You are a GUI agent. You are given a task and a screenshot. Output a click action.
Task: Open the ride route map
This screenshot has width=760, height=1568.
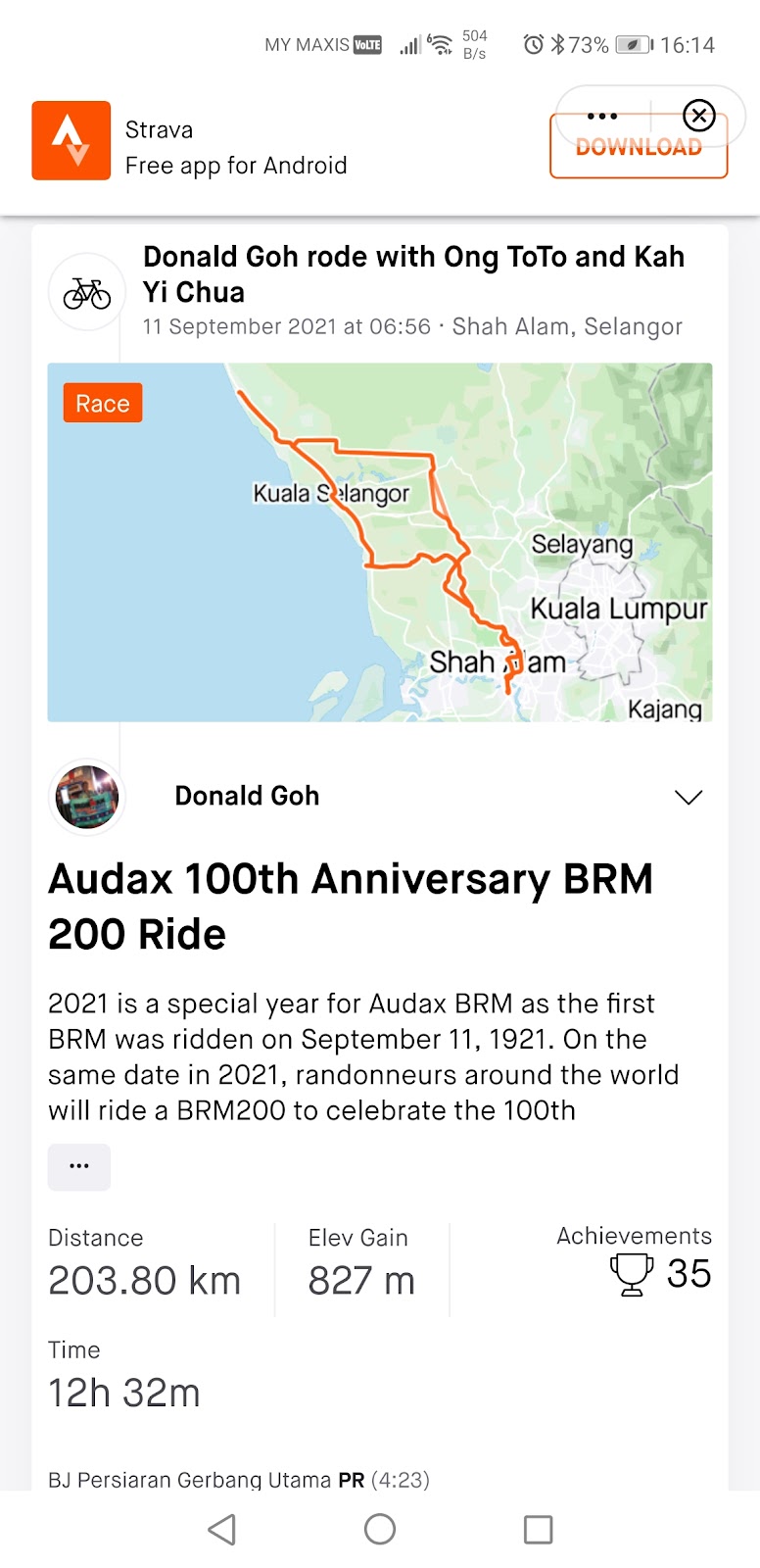click(380, 542)
